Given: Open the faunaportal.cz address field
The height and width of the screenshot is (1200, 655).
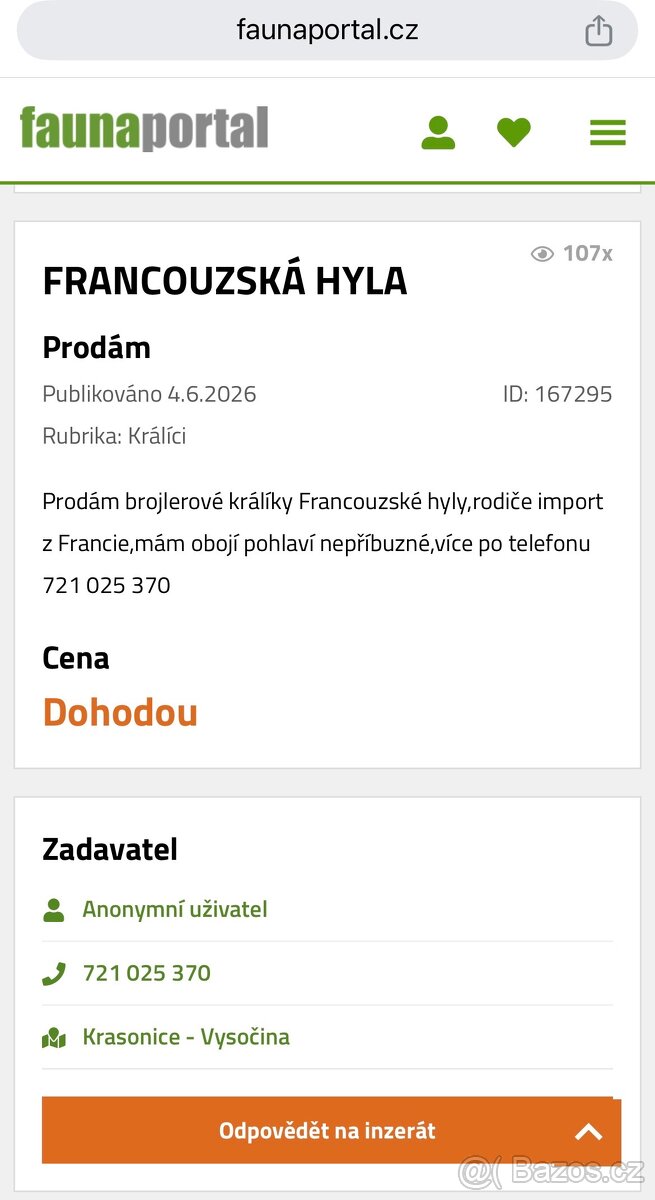Looking at the screenshot, I should (x=327, y=30).
